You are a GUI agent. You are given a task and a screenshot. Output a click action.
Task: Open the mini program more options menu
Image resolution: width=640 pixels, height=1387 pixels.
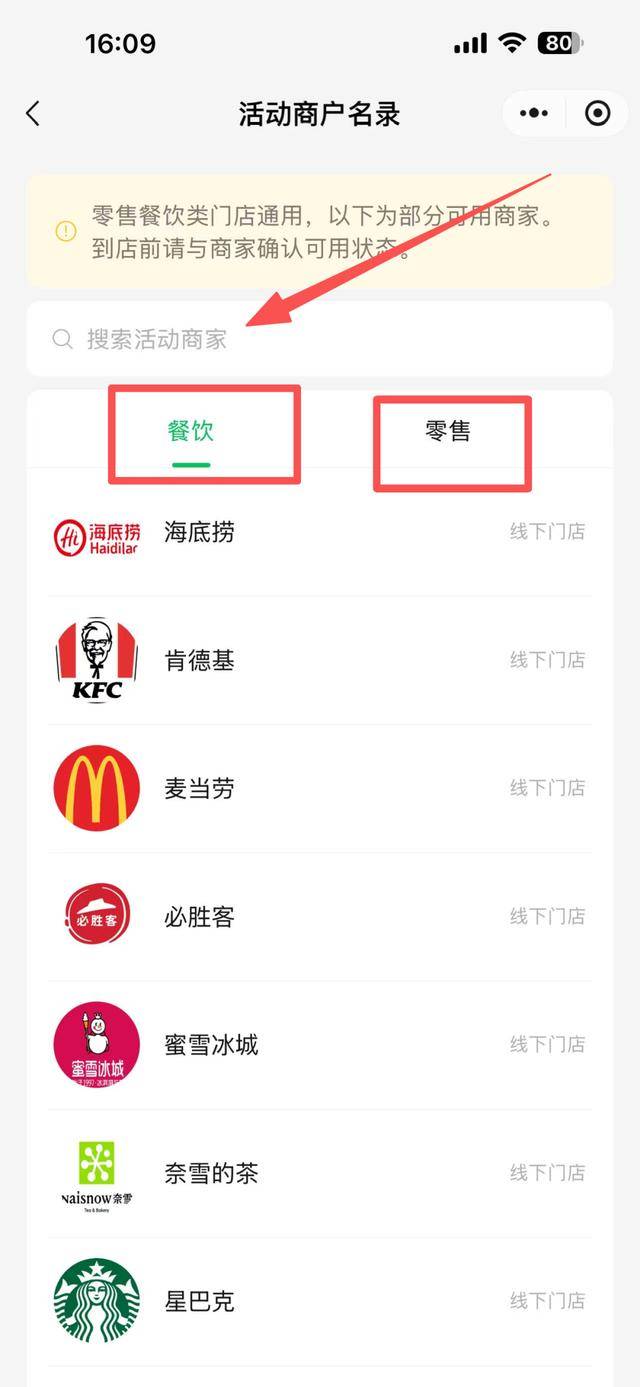coord(534,113)
